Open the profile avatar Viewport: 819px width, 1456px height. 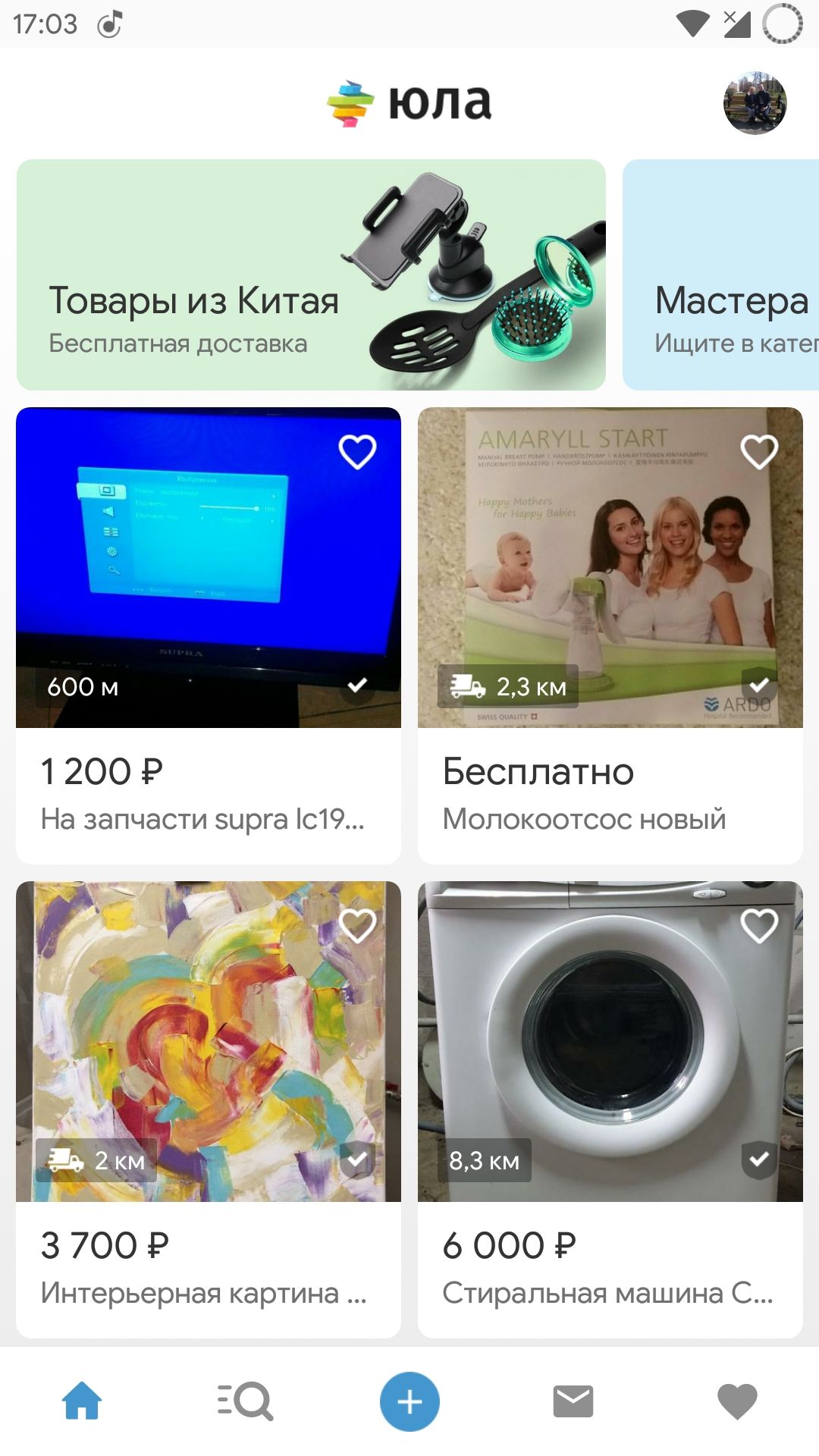(755, 103)
